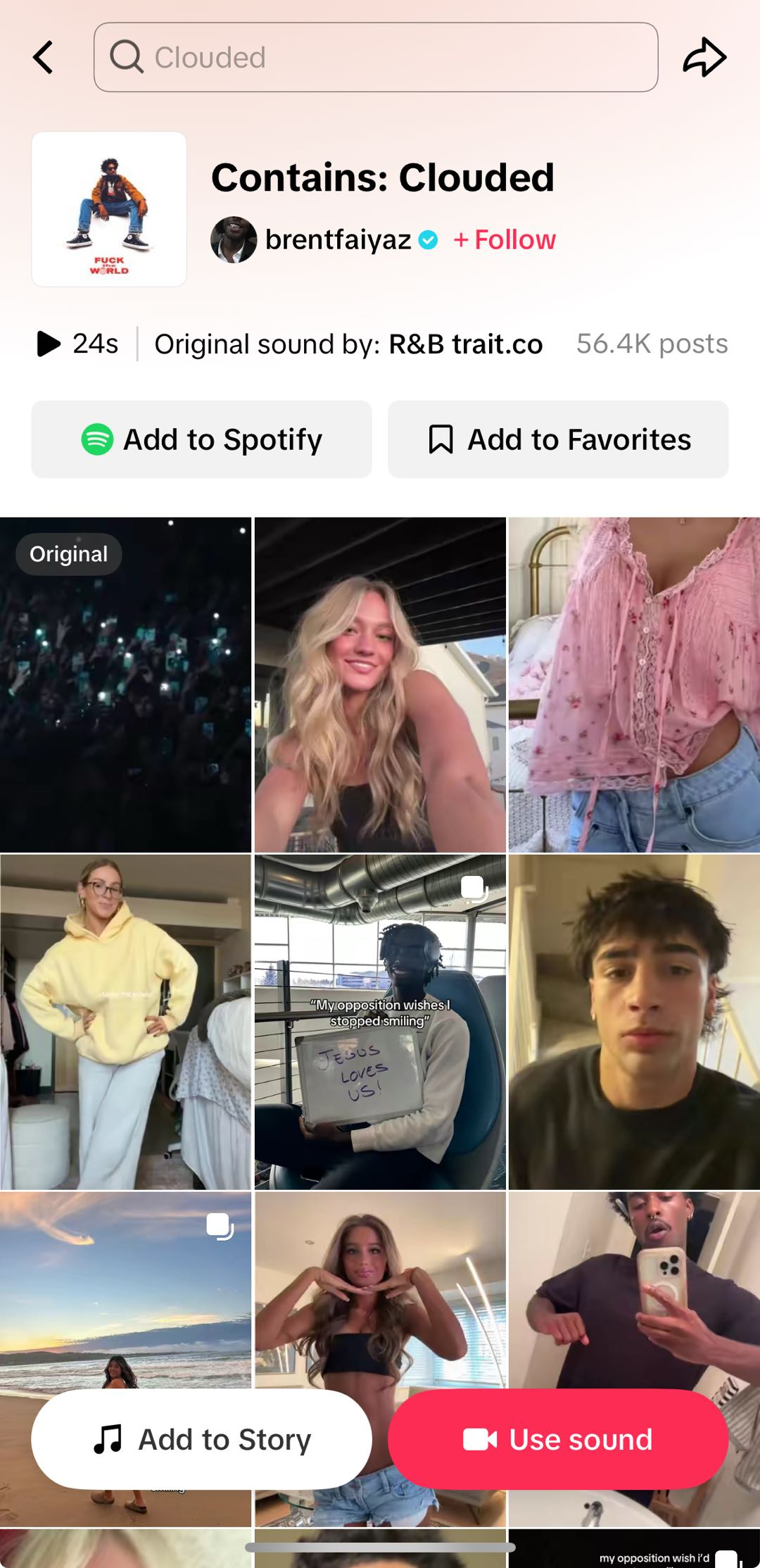
Task: Open the pink floral blouse video
Action: pos(634,684)
